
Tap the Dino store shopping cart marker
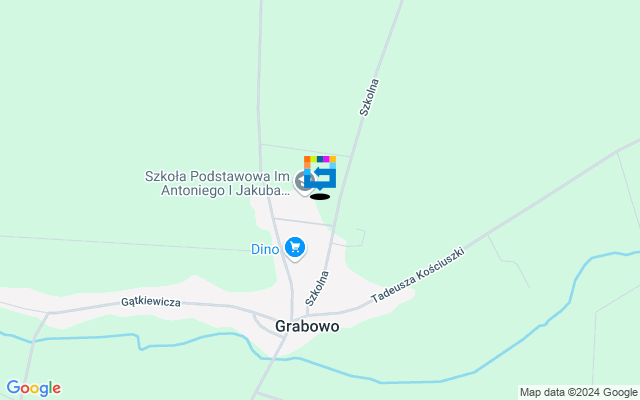(294, 246)
